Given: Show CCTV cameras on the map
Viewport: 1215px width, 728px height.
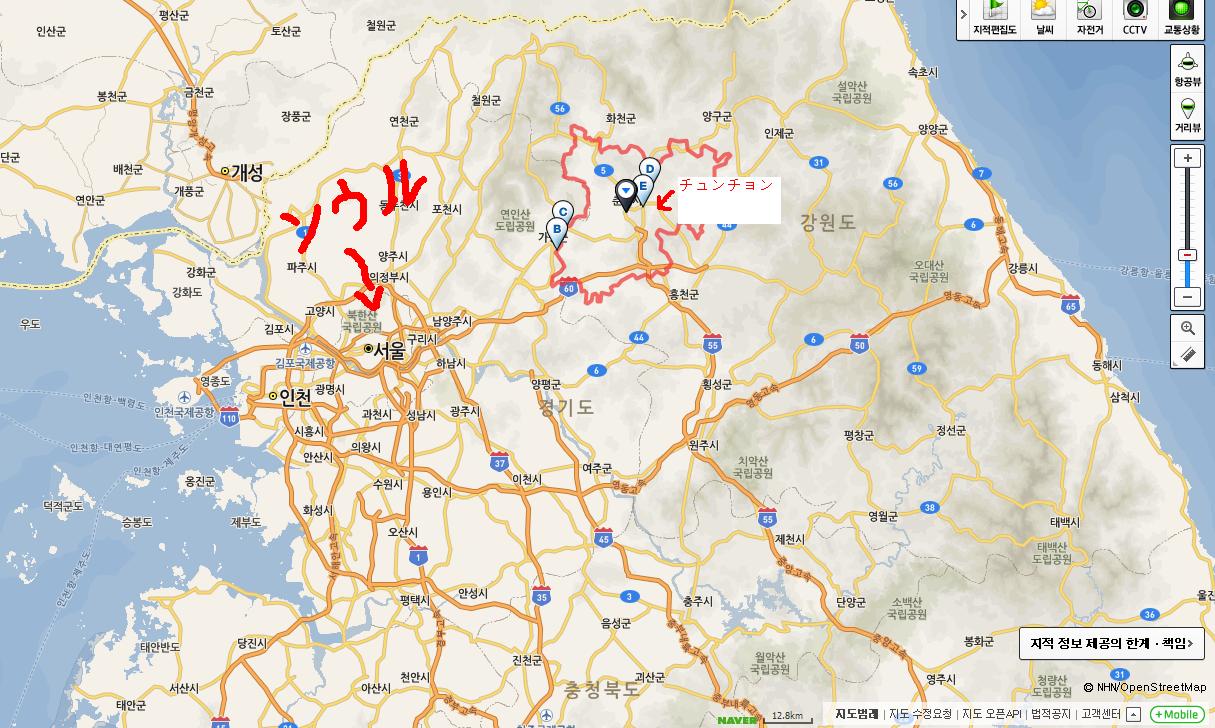Looking at the screenshot, I should 1134,18.
